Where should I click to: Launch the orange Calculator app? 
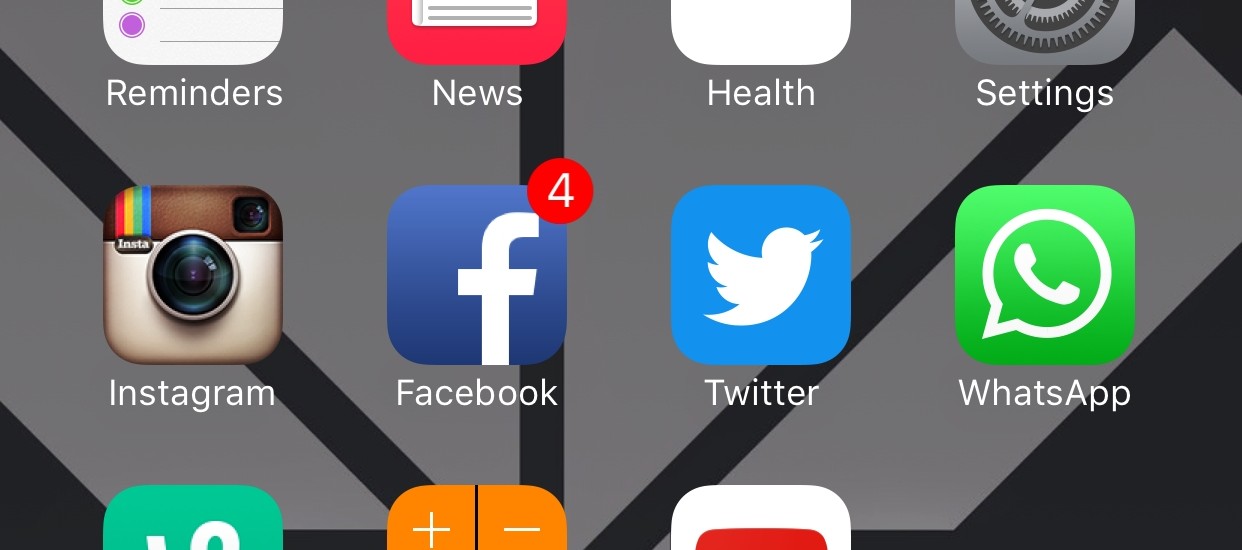477,520
